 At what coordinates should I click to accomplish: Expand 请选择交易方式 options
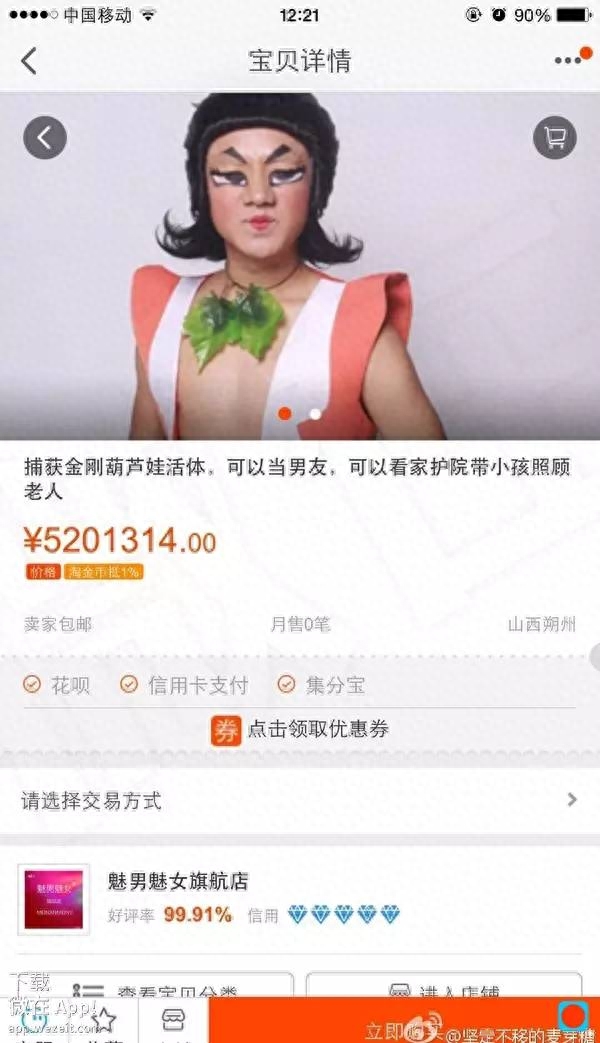click(x=300, y=800)
